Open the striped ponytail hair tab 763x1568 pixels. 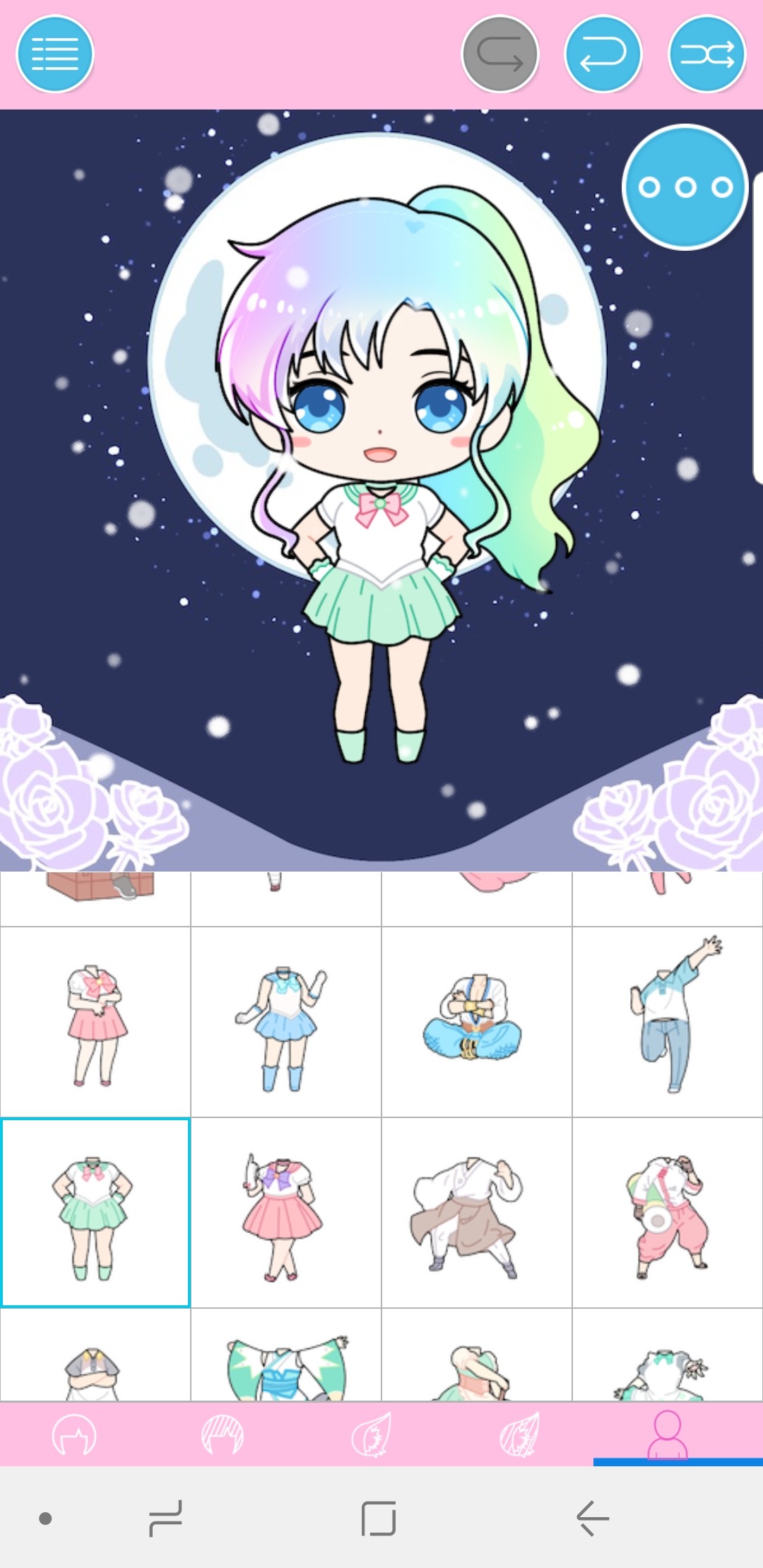click(x=519, y=1434)
